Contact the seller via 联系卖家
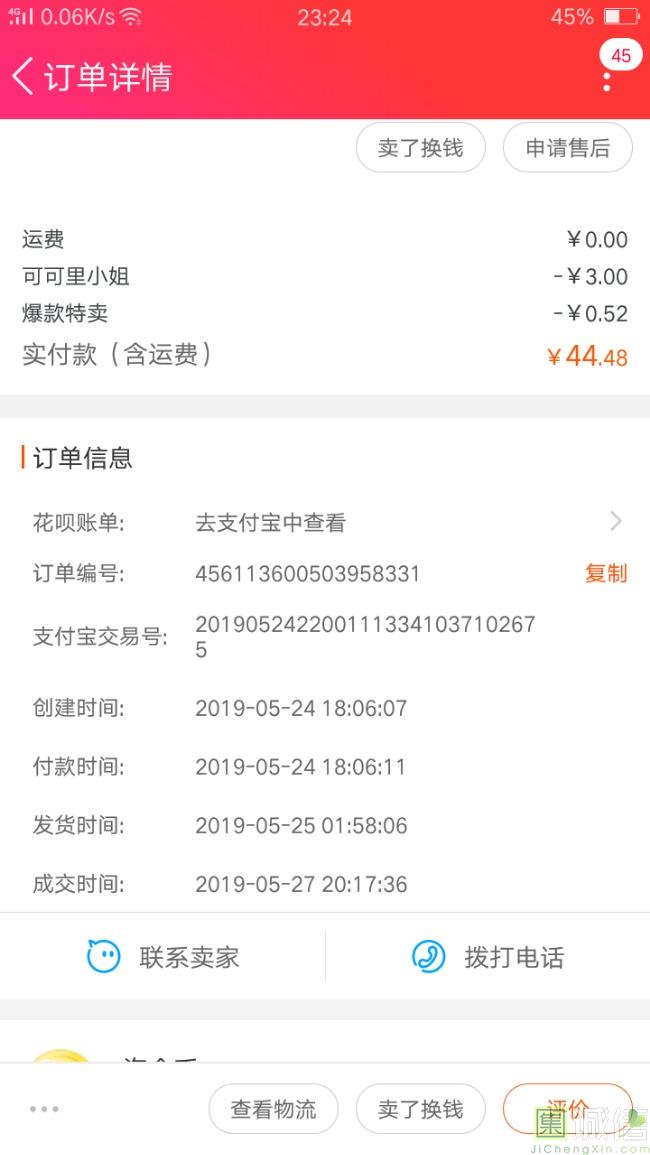Viewport: 650px width, 1155px height. (x=163, y=957)
